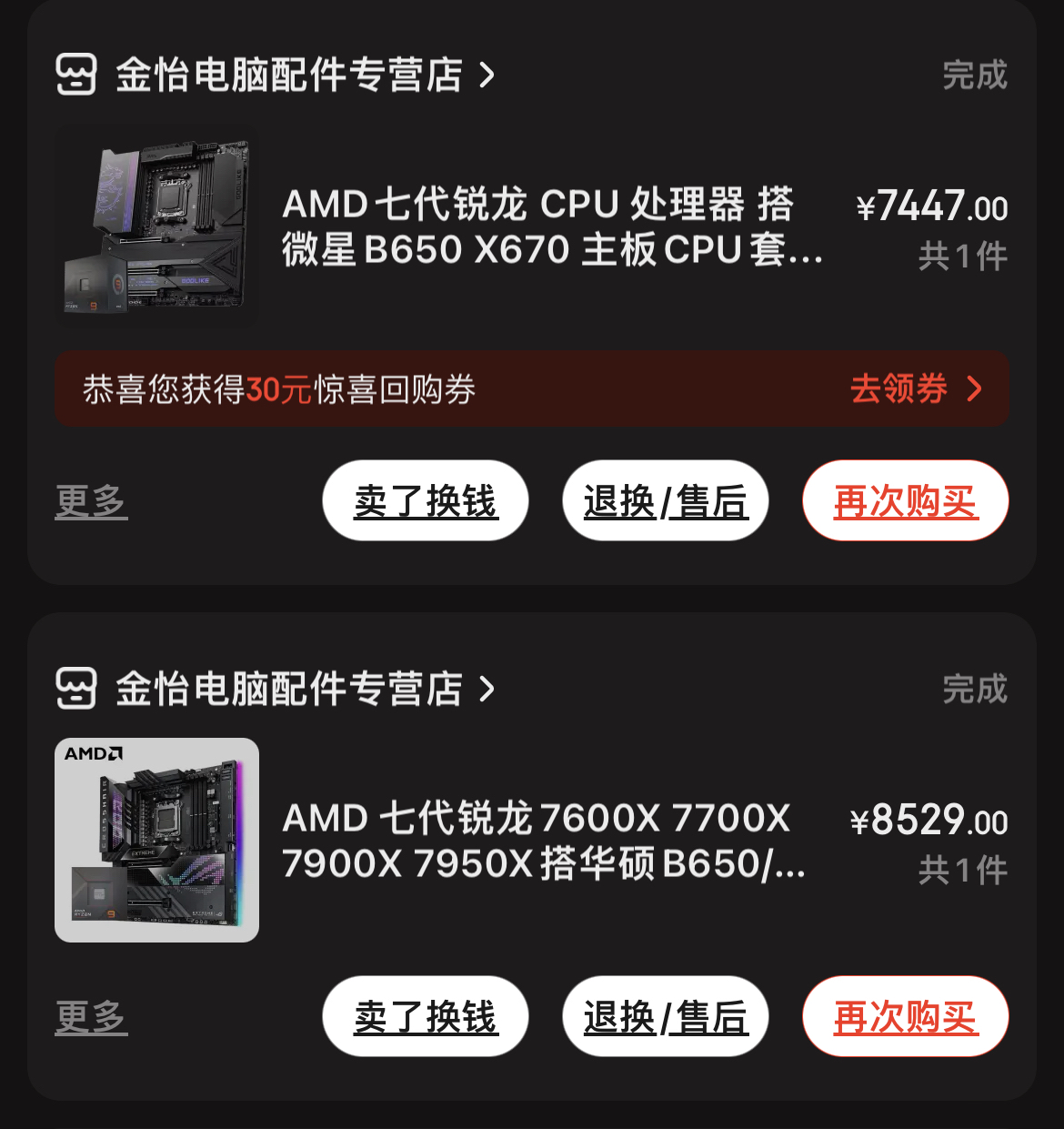Click 去领券 to claim the 30元 coupon

pos(898,388)
